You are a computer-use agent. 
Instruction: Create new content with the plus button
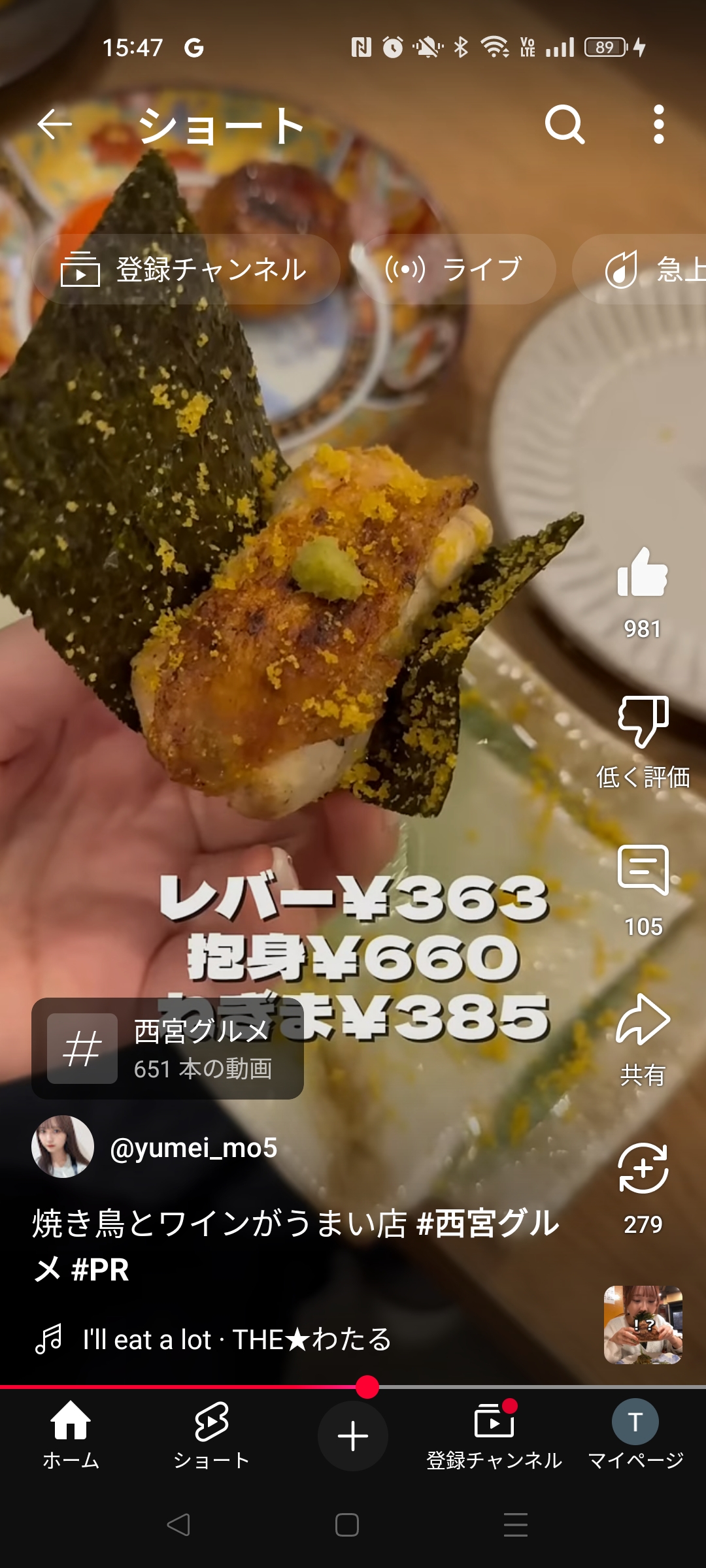353,1435
